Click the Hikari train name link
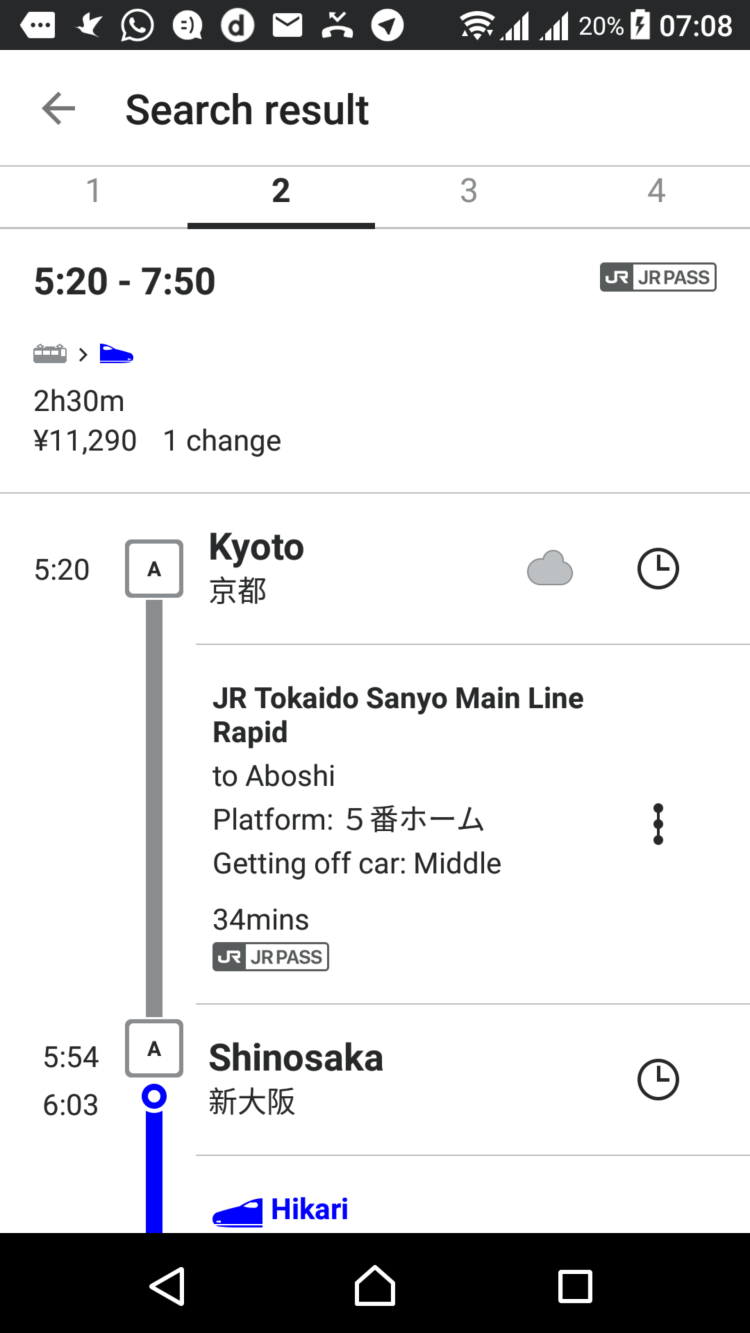The image size is (750, 1333). coord(309,1209)
